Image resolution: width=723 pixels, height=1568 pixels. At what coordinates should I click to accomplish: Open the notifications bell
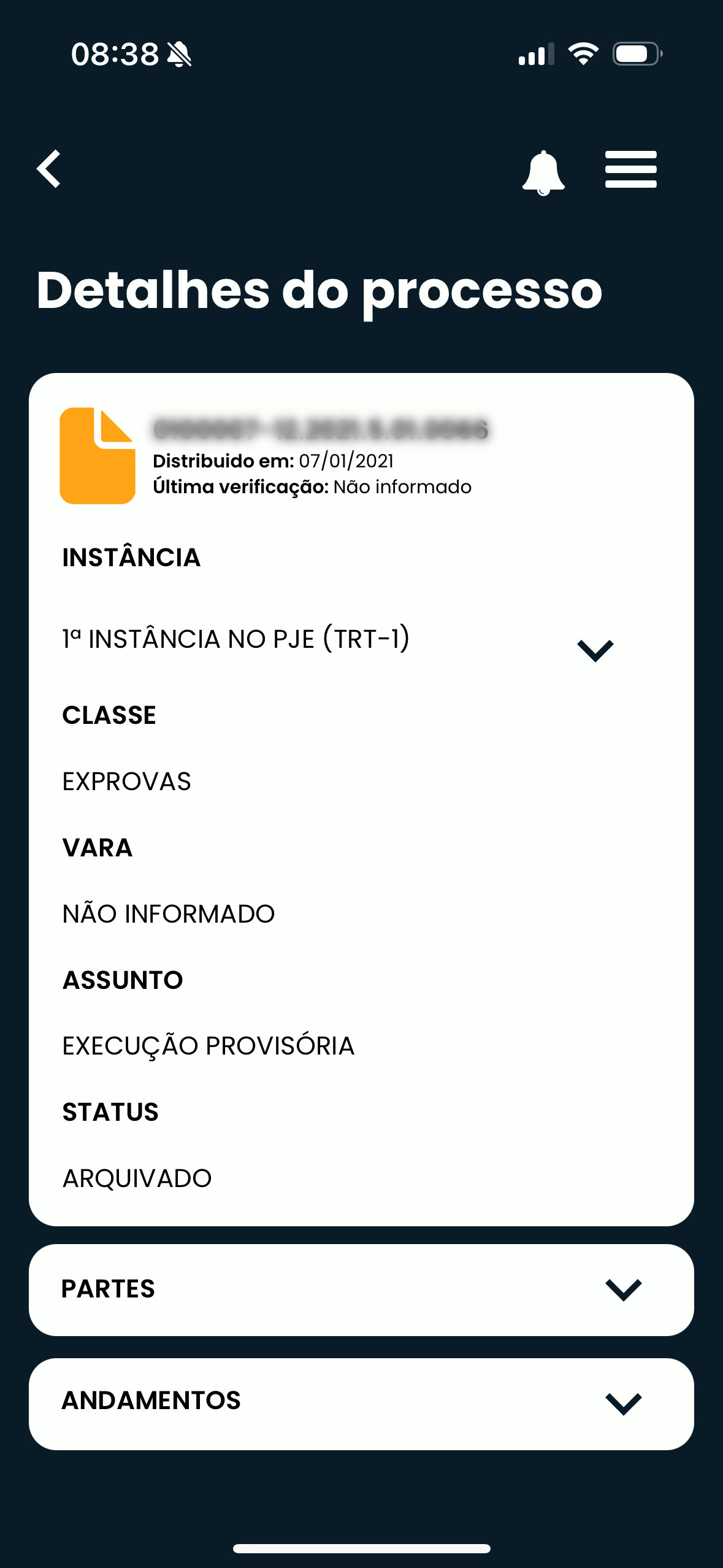tap(543, 170)
